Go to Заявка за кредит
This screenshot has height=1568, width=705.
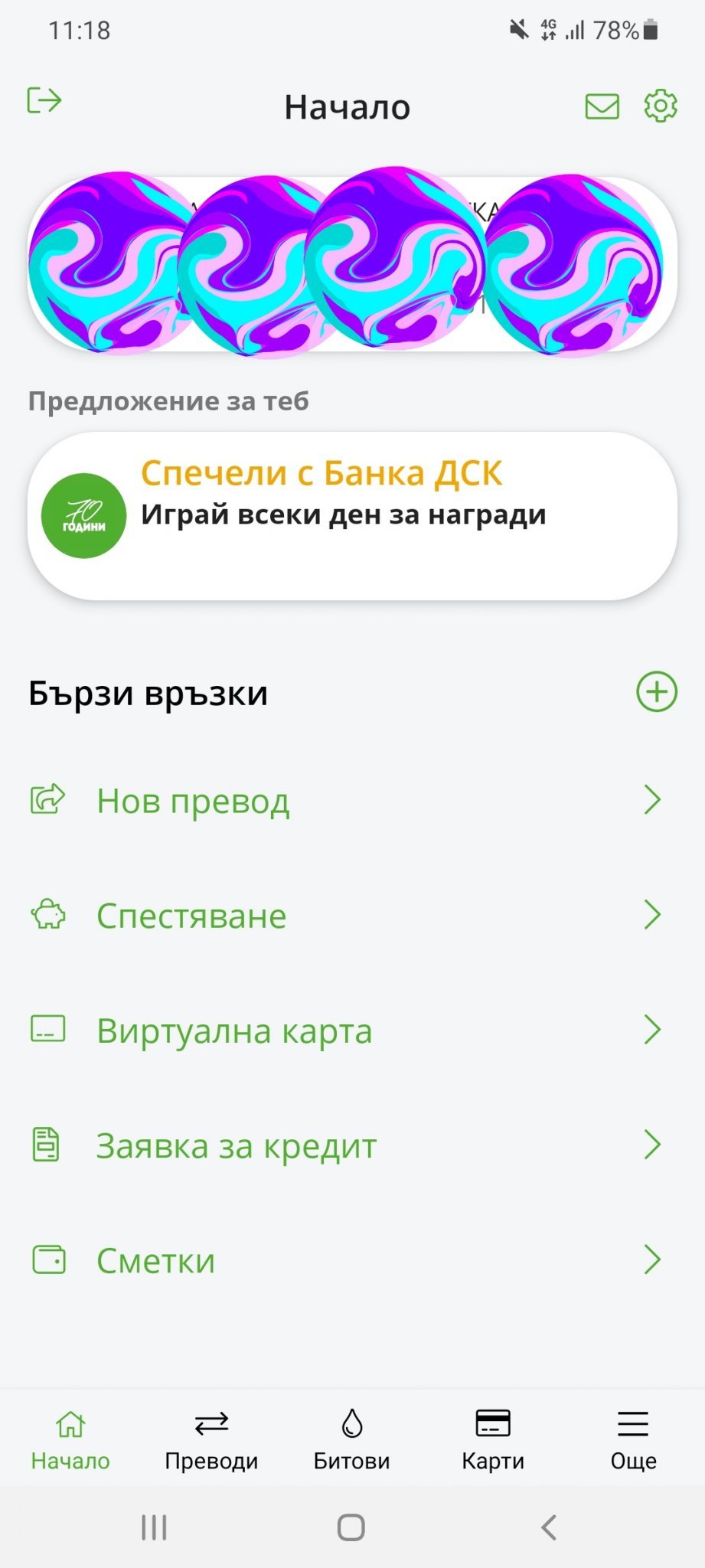point(344,1145)
